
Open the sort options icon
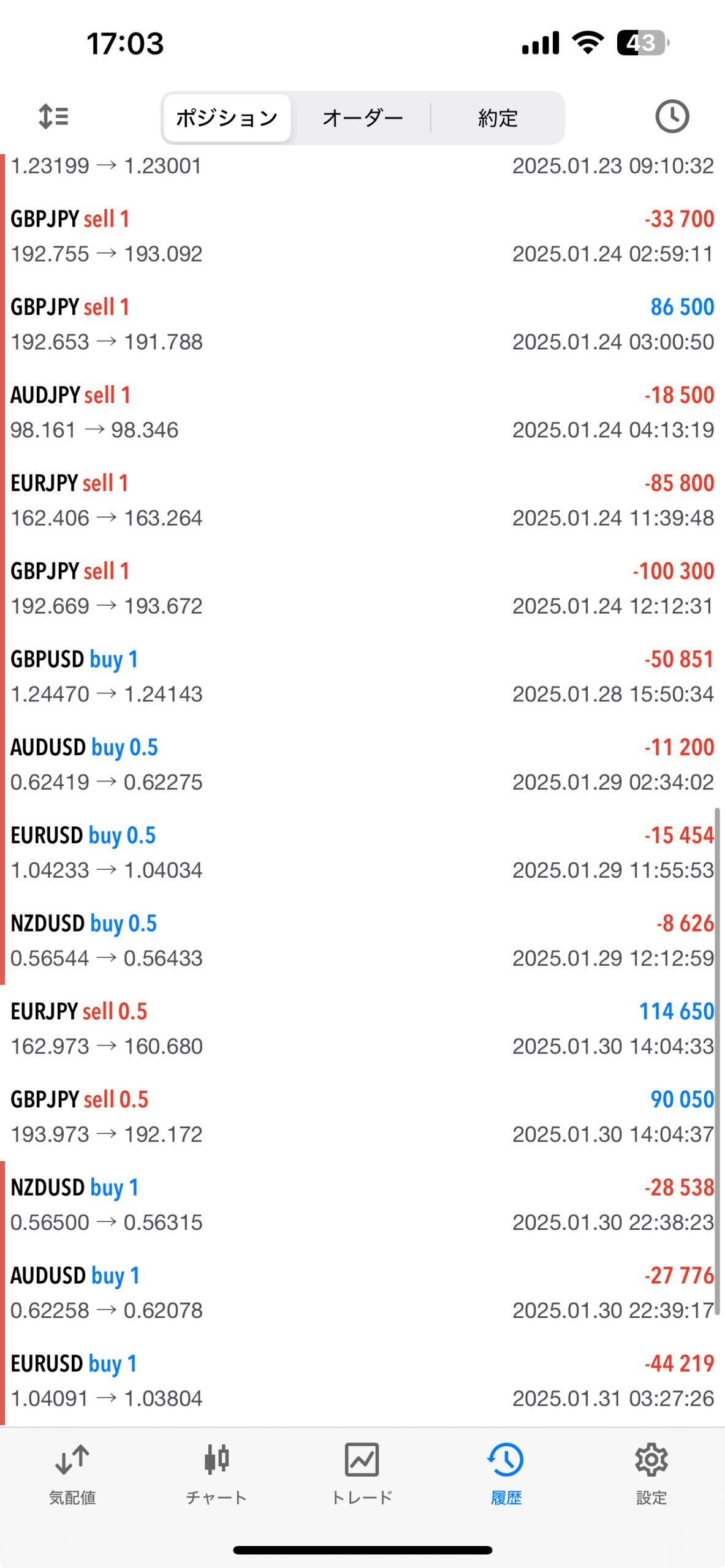point(54,116)
